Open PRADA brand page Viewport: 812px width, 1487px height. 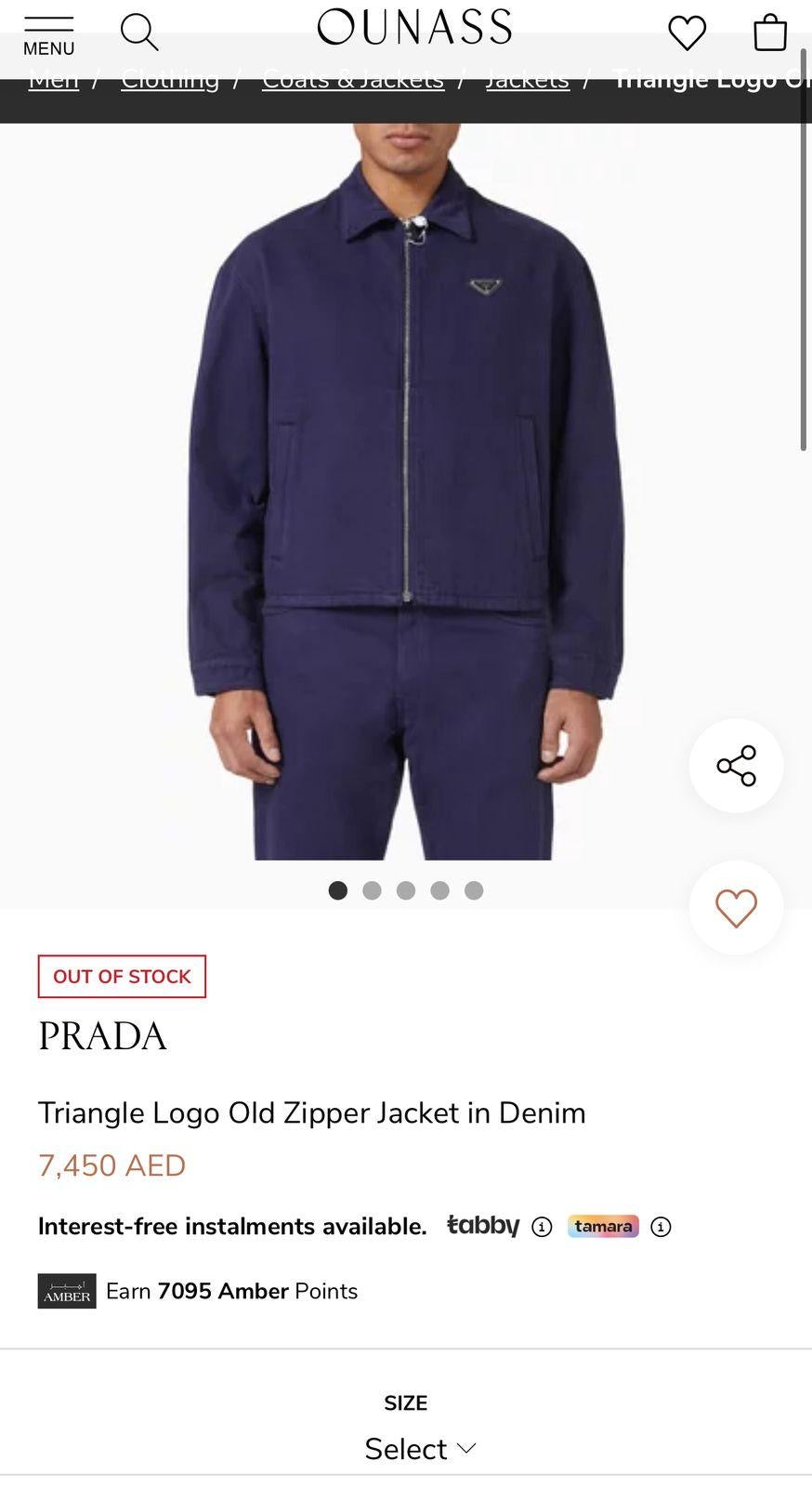102,1036
